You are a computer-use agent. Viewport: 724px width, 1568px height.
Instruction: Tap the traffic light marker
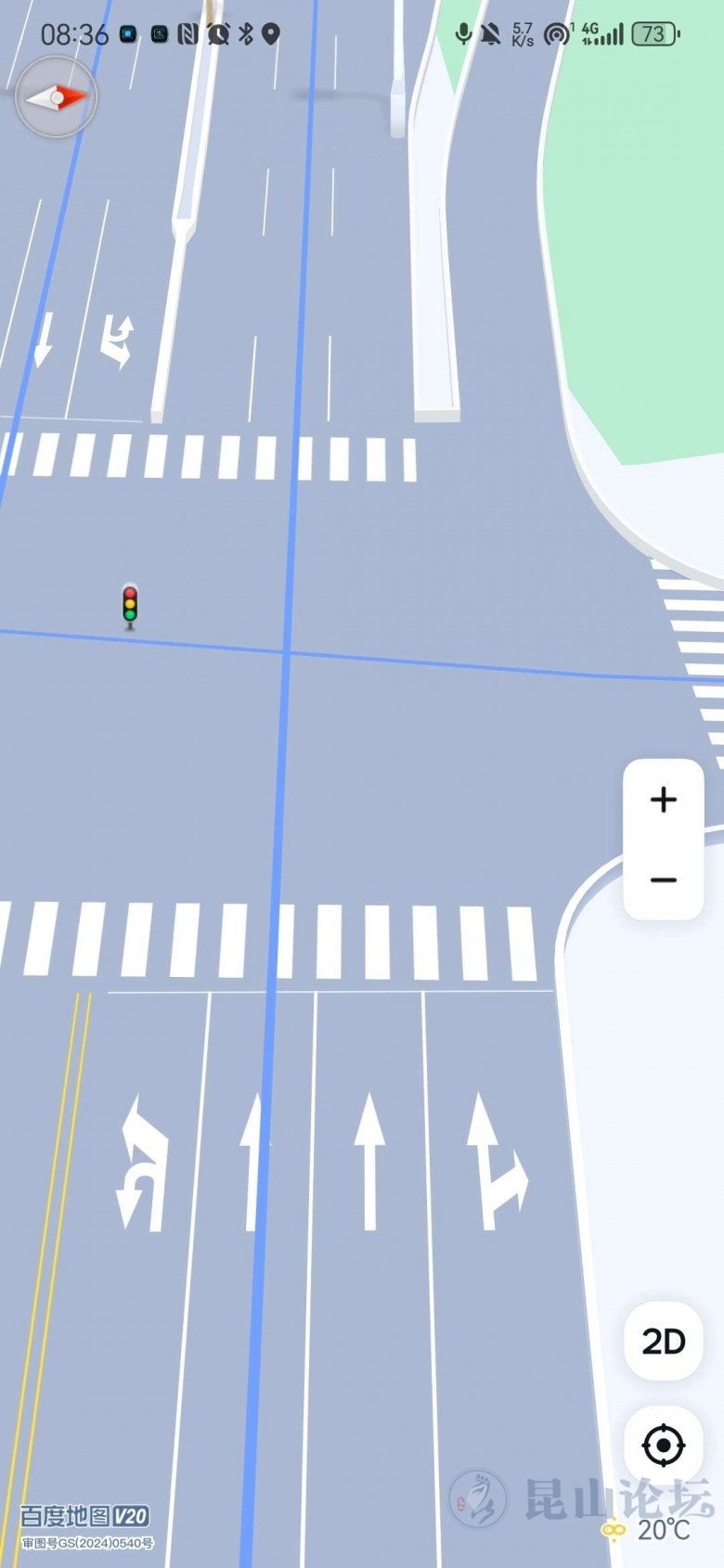pos(130,604)
